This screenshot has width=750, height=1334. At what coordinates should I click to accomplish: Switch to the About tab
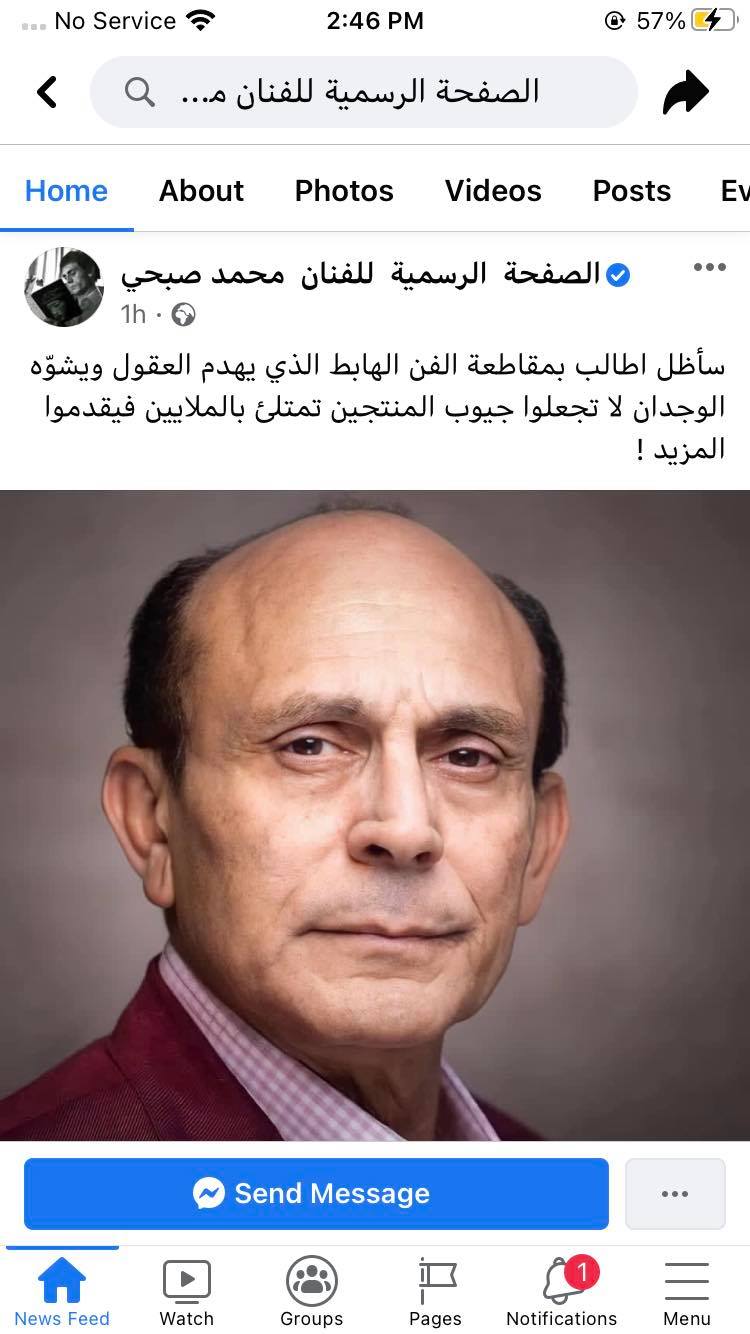tap(201, 190)
